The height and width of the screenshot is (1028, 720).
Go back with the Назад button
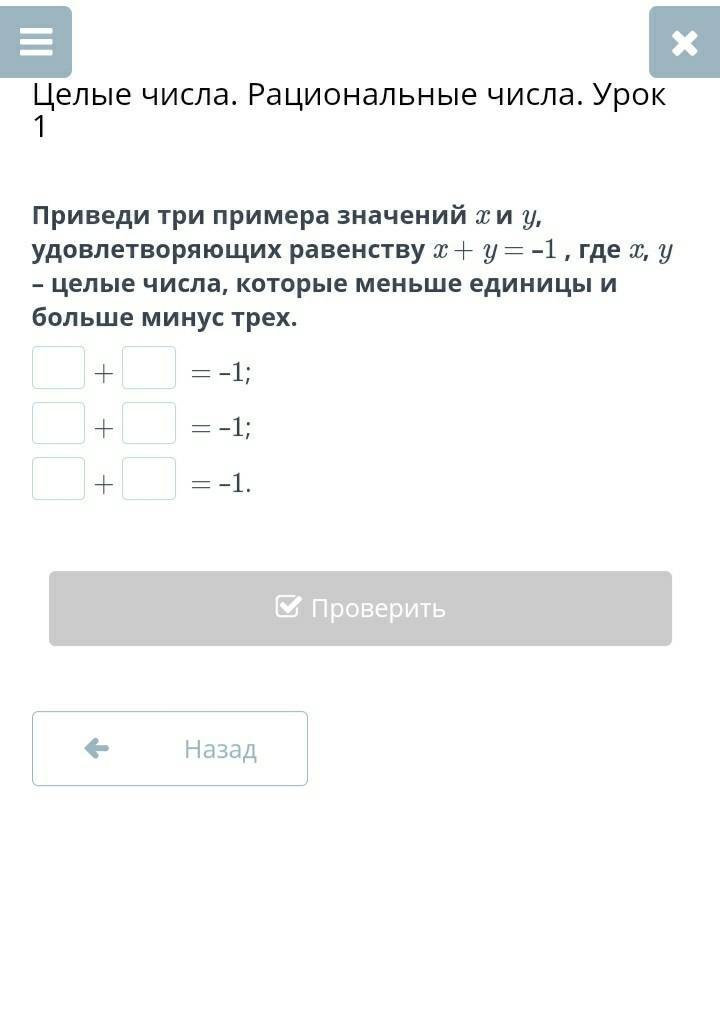coord(170,749)
